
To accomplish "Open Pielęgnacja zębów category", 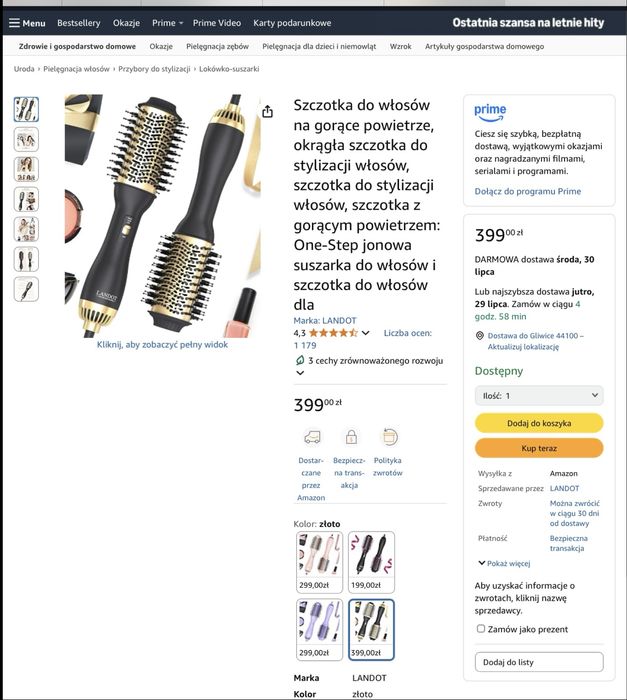I will tap(217, 46).
